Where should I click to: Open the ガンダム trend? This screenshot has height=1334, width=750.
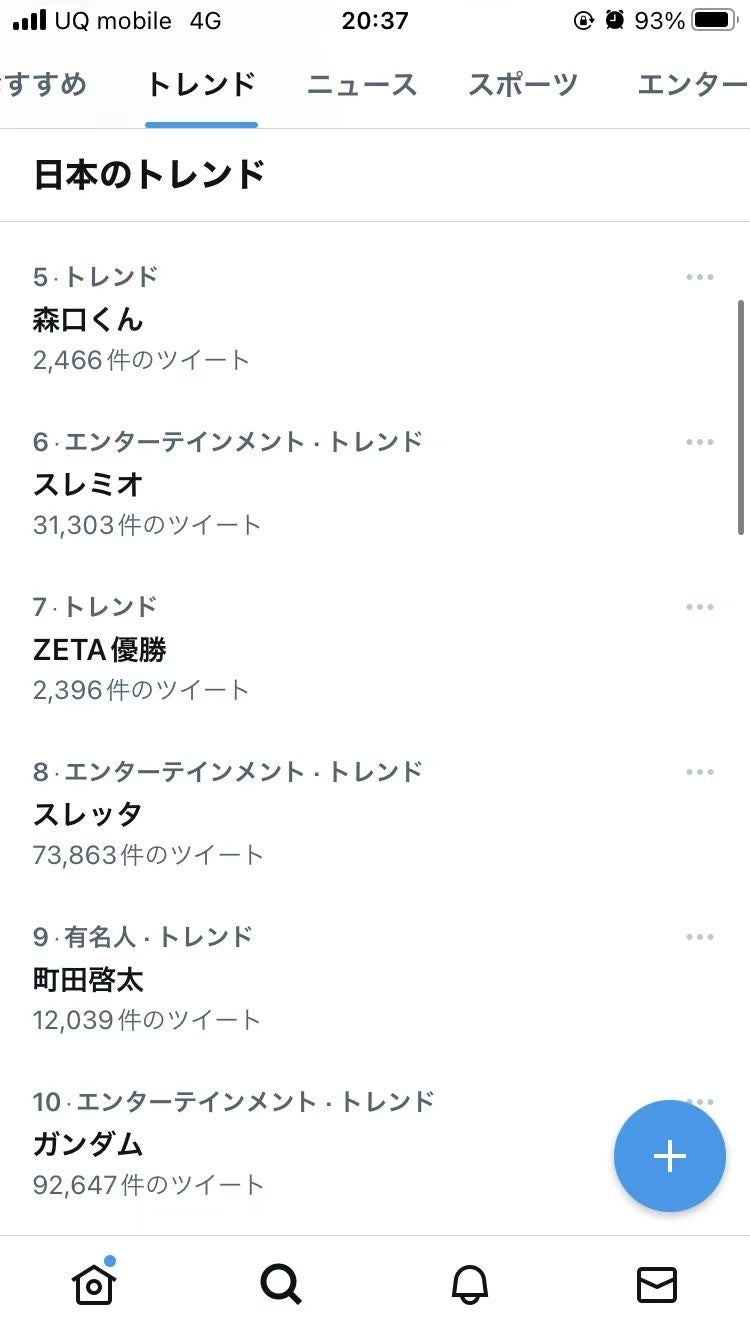(88, 1145)
